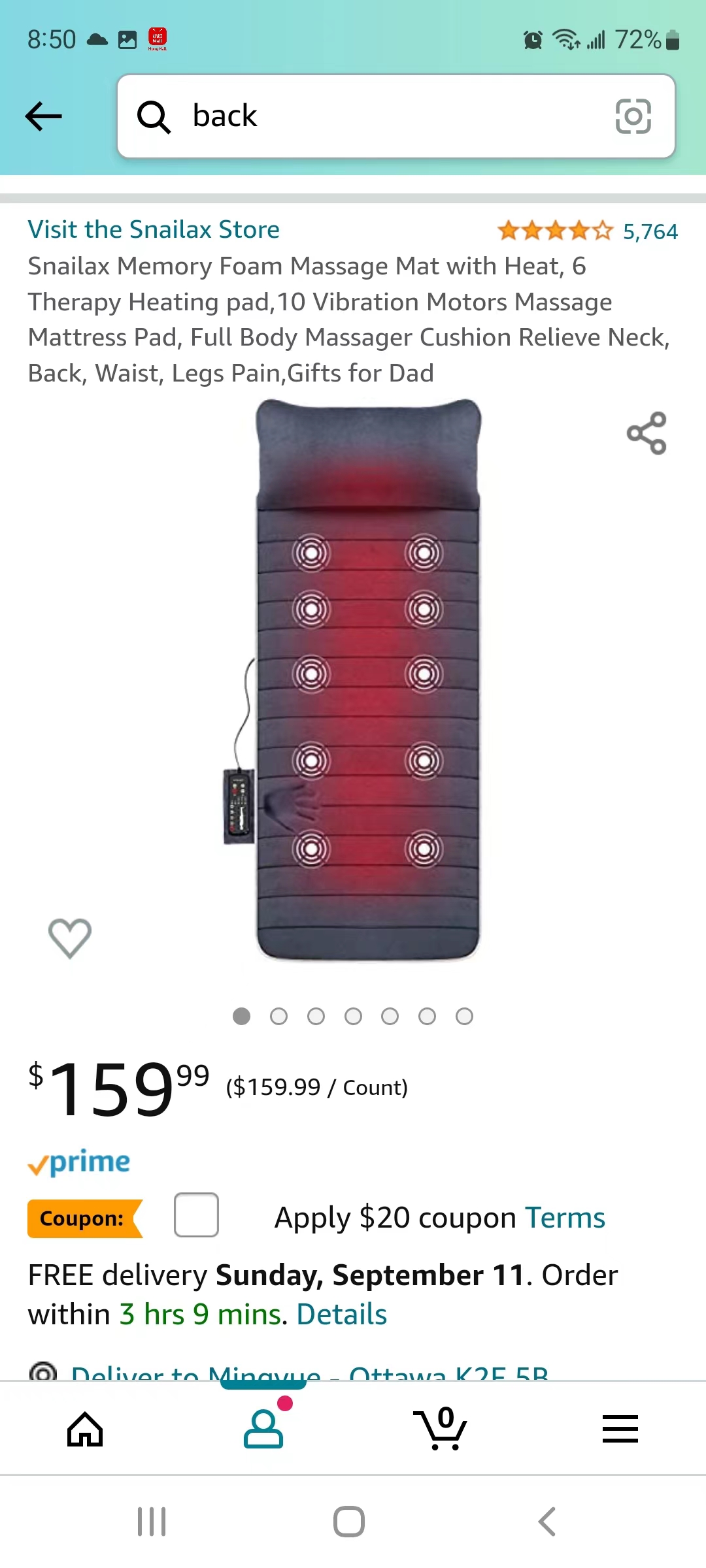
Task: Open the account profile tab
Action: point(263,1429)
